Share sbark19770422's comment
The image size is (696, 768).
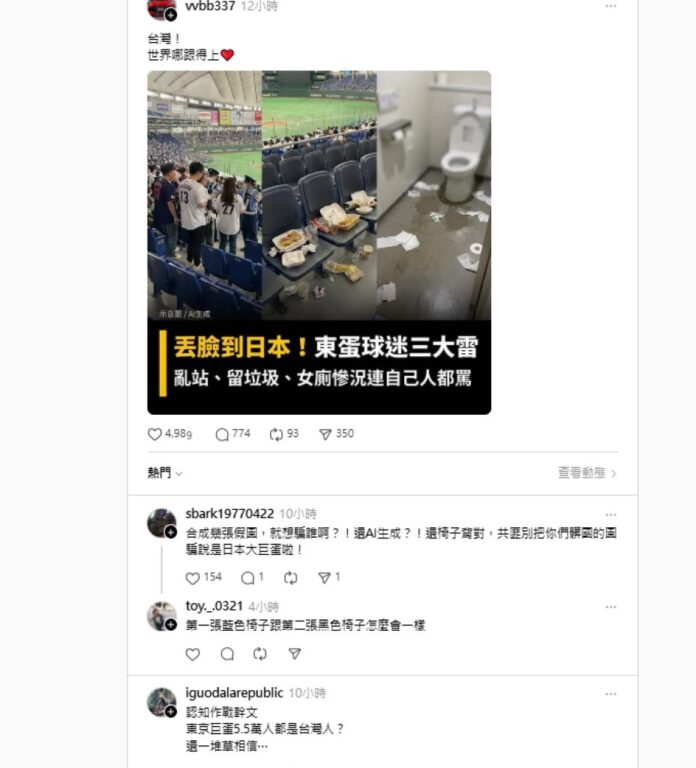pyautogui.click(x=324, y=578)
